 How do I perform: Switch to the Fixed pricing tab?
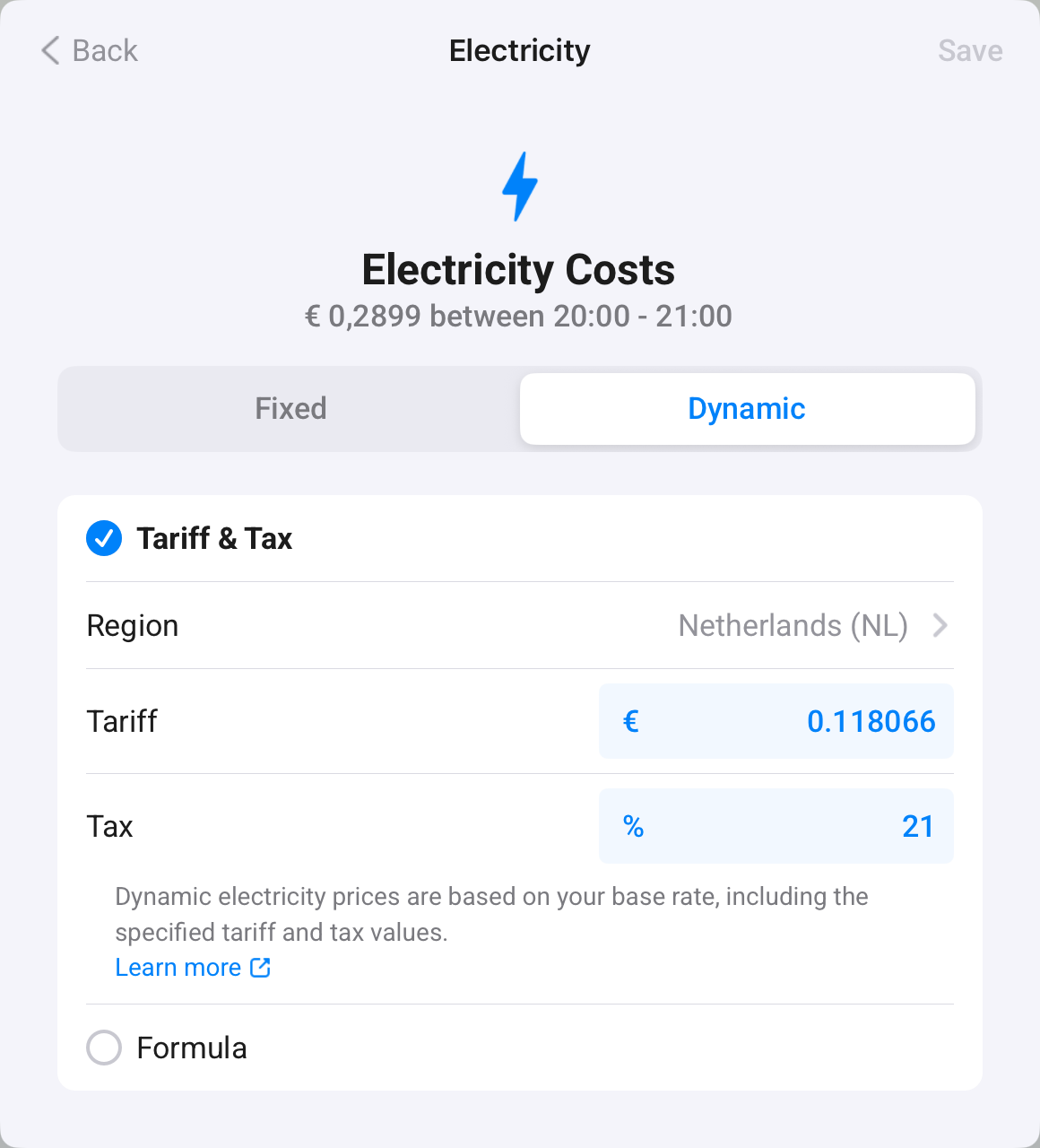click(290, 409)
